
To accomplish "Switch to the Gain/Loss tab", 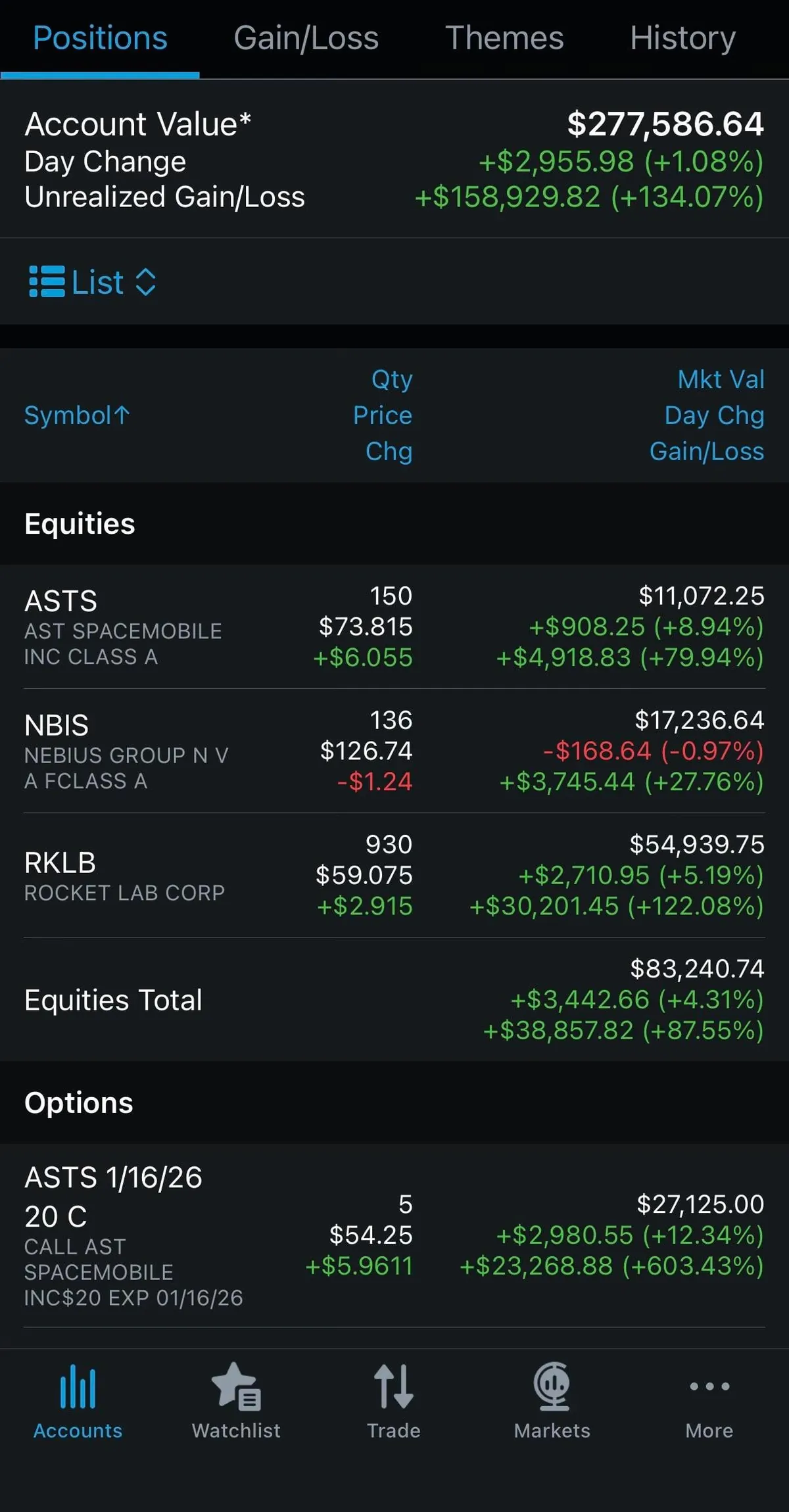I will (x=307, y=38).
